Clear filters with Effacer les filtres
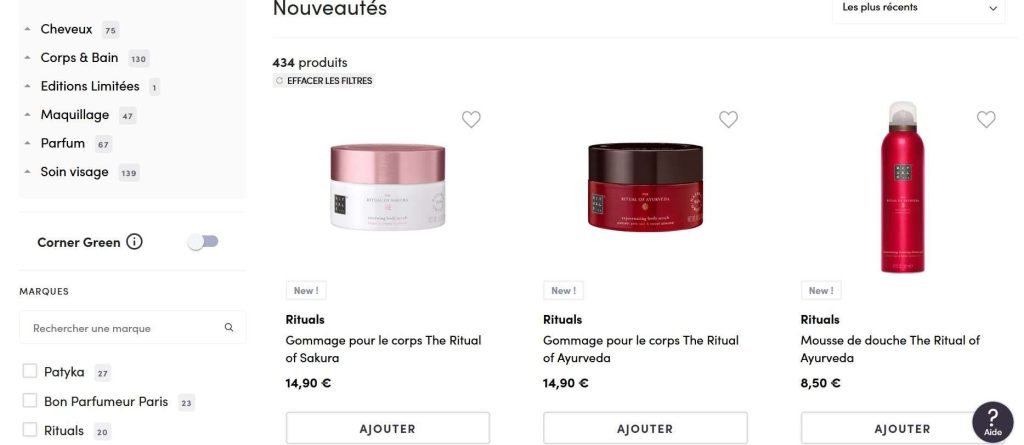1024x445 pixels. coord(324,81)
